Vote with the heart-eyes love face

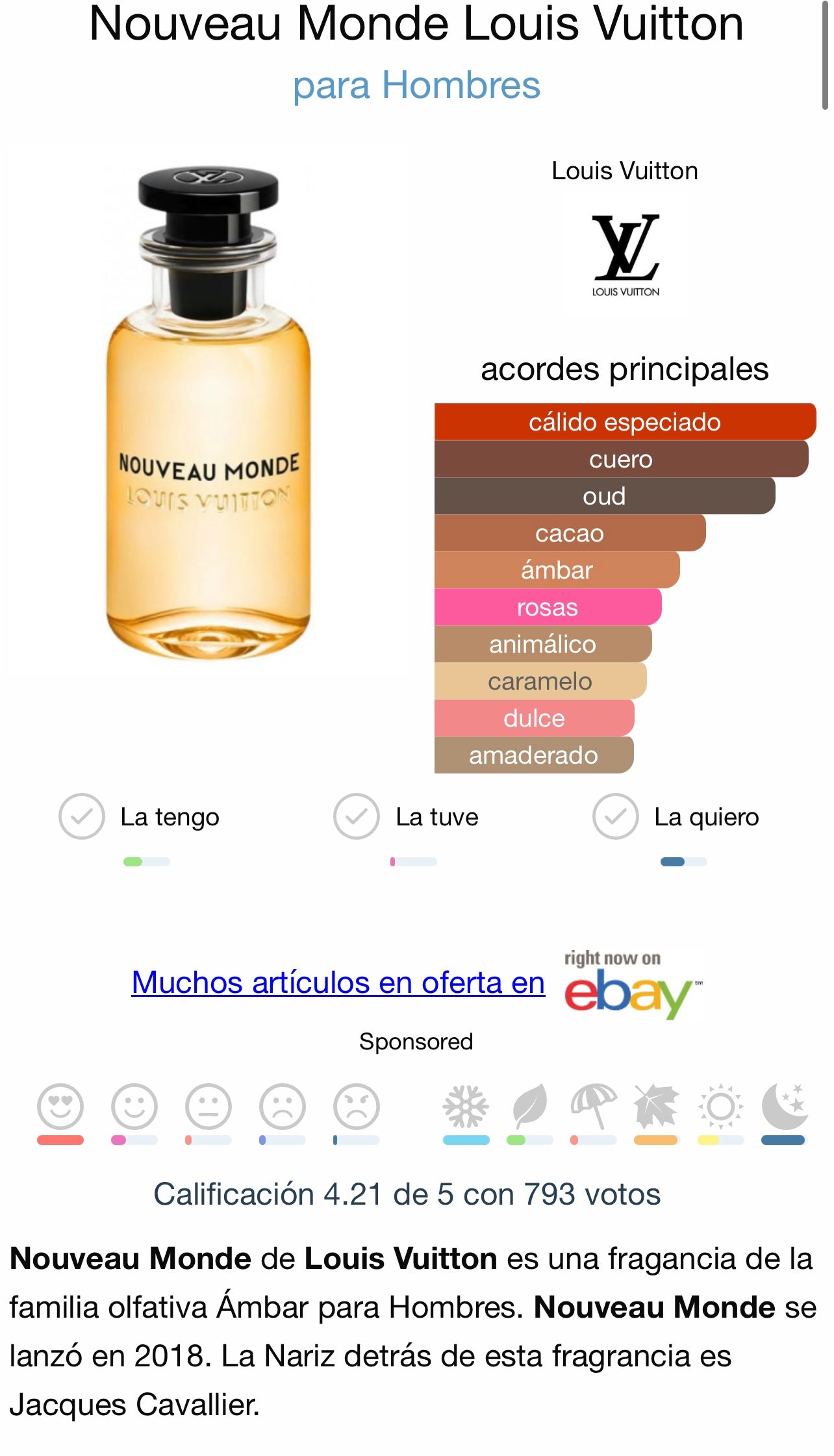coord(60,1107)
